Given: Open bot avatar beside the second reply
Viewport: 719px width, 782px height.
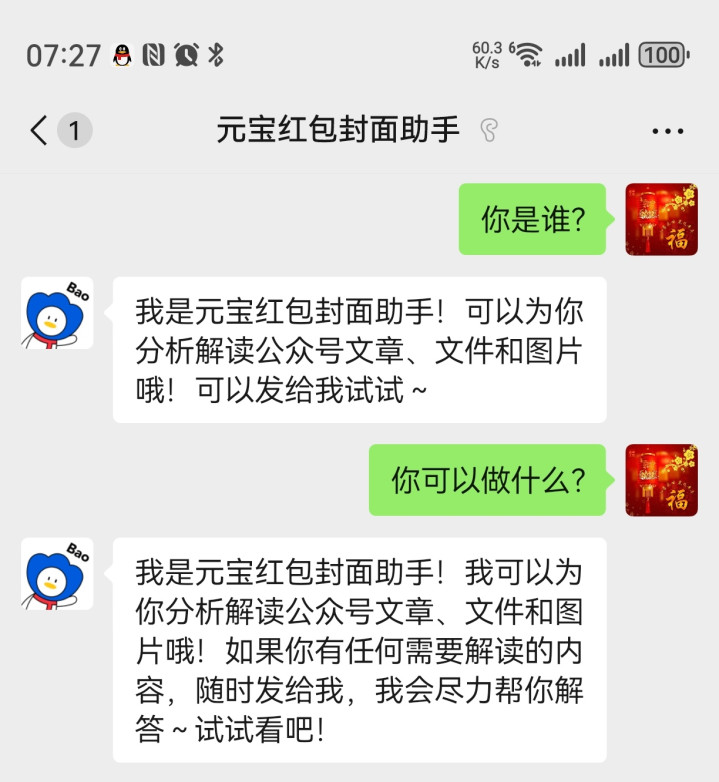Looking at the screenshot, I should pyautogui.click(x=57, y=574).
